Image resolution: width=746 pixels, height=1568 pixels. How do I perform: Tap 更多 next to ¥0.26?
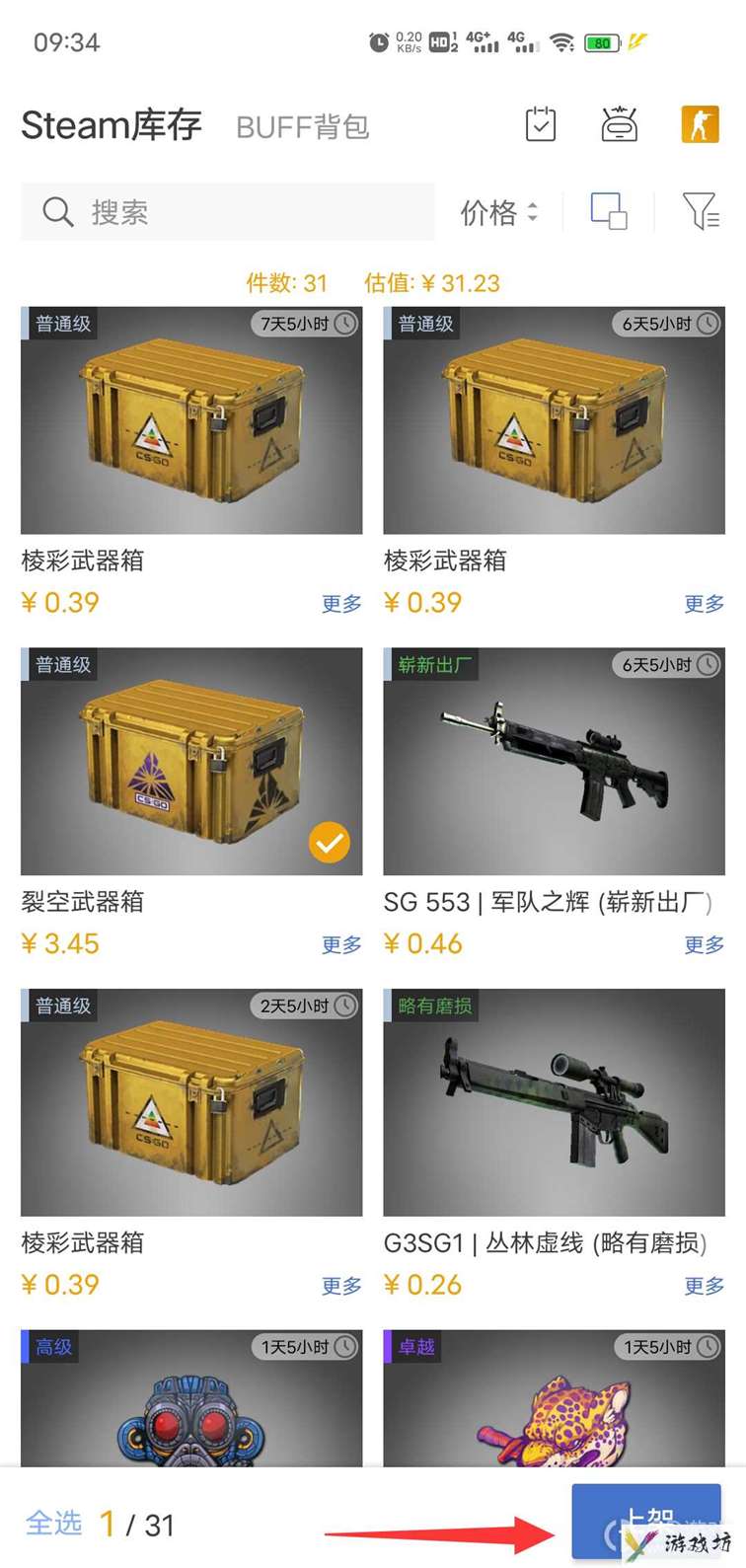click(x=705, y=1287)
